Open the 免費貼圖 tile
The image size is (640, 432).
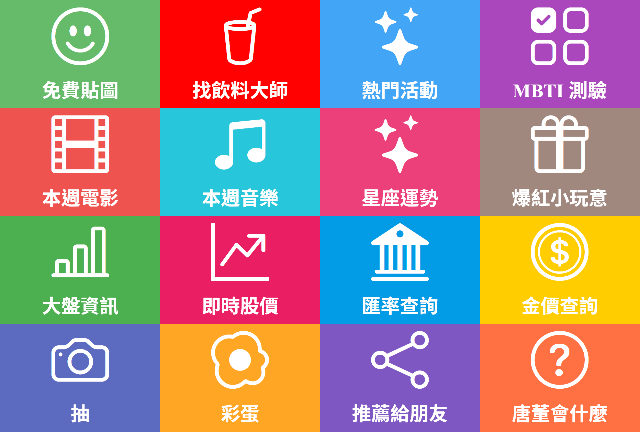tap(80, 54)
